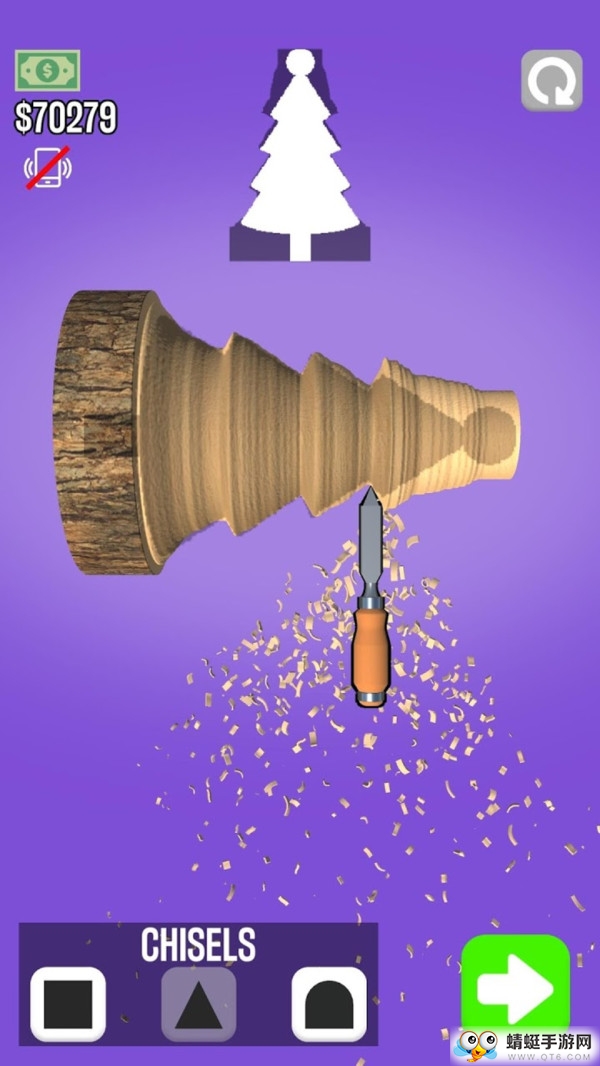
Task: Select the triangle chisel
Action: pyautogui.click(x=199, y=1003)
